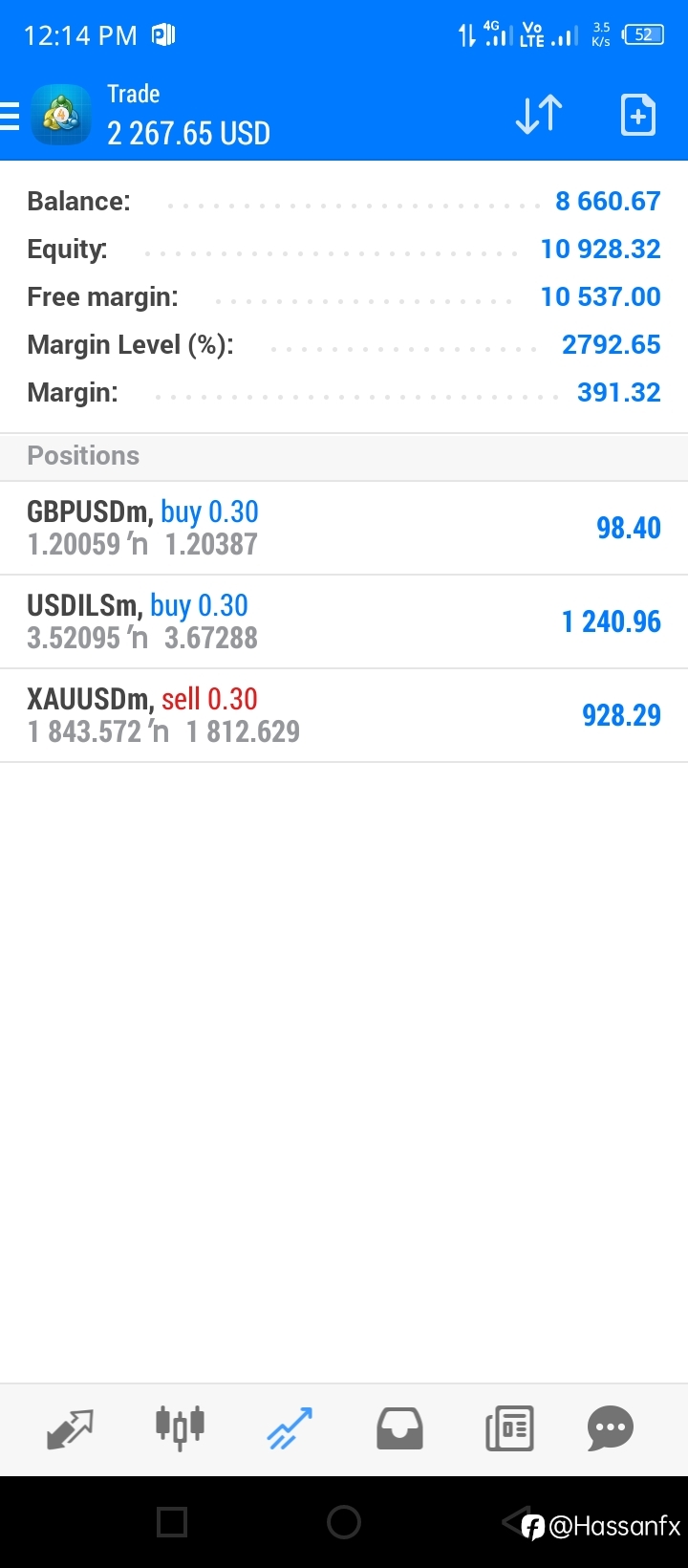Switch to the Quotes tab
Viewport: 688px width, 1568px height.
pyautogui.click(x=71, y=1428)
